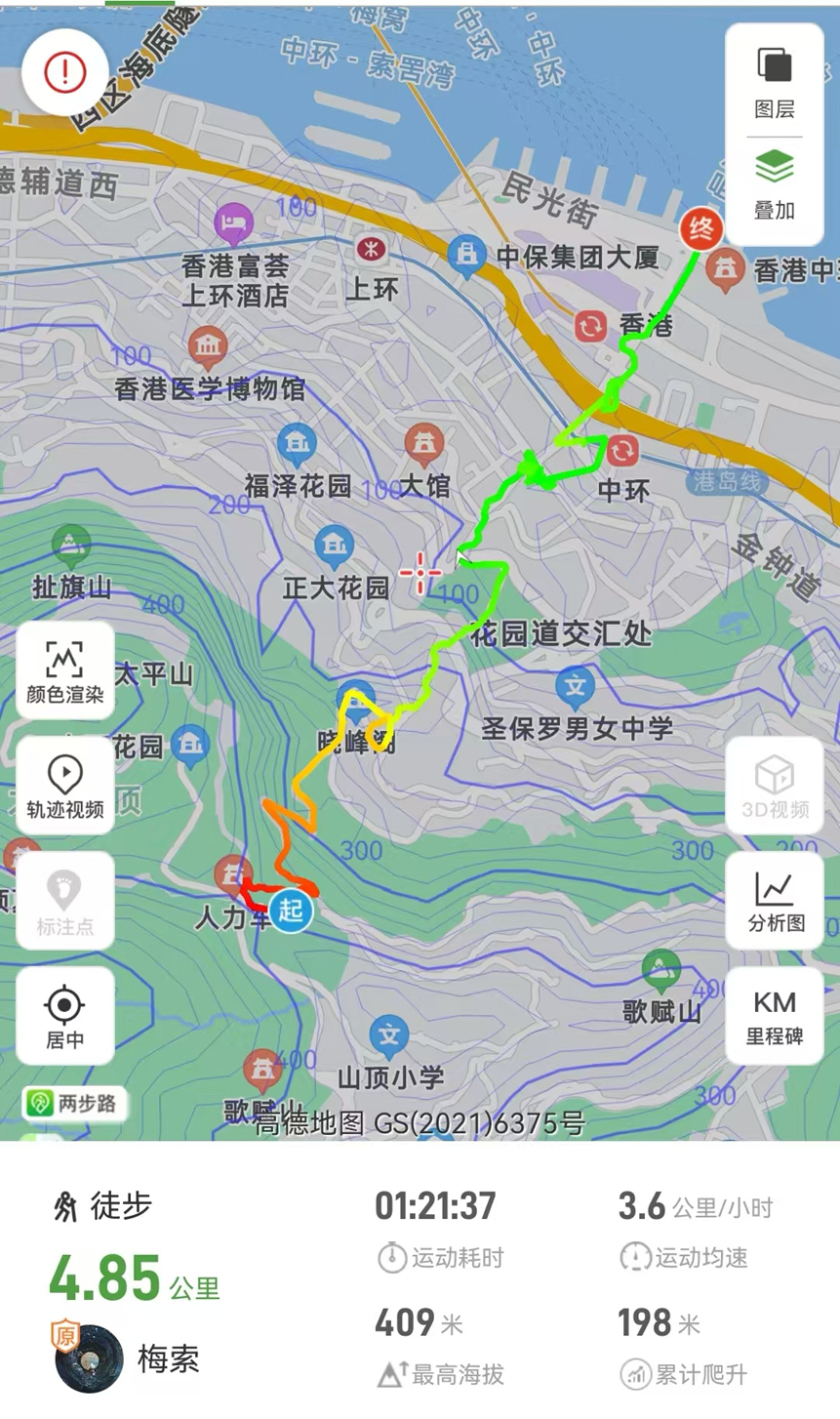This screenshot has width=840, height=1419.
Task: Select the 颜色渲染 color rendering tool
Action: (64, 669)
